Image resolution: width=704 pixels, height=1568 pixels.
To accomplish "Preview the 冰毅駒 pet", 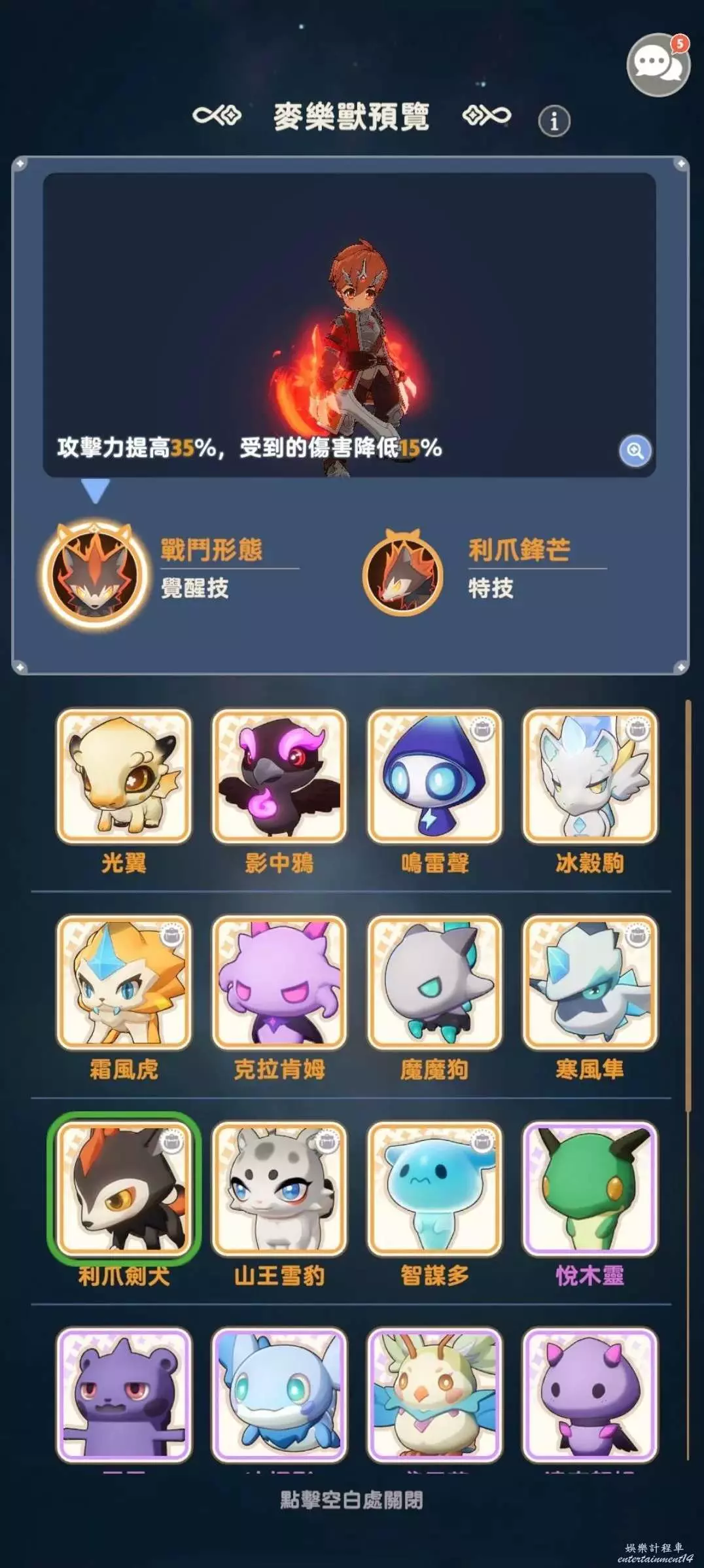I will [x=590, y=776].
